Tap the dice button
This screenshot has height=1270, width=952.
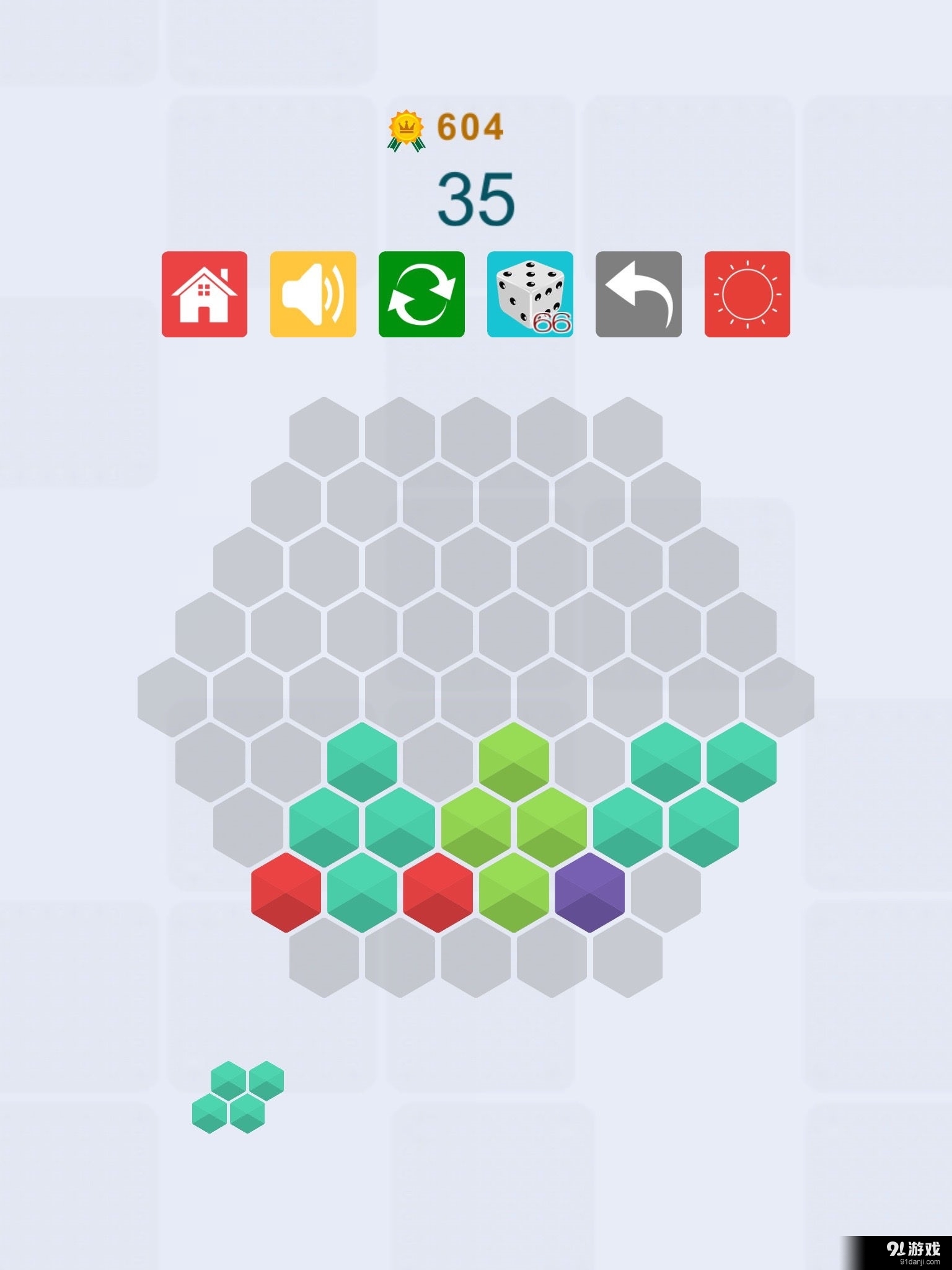click(530, 294)
